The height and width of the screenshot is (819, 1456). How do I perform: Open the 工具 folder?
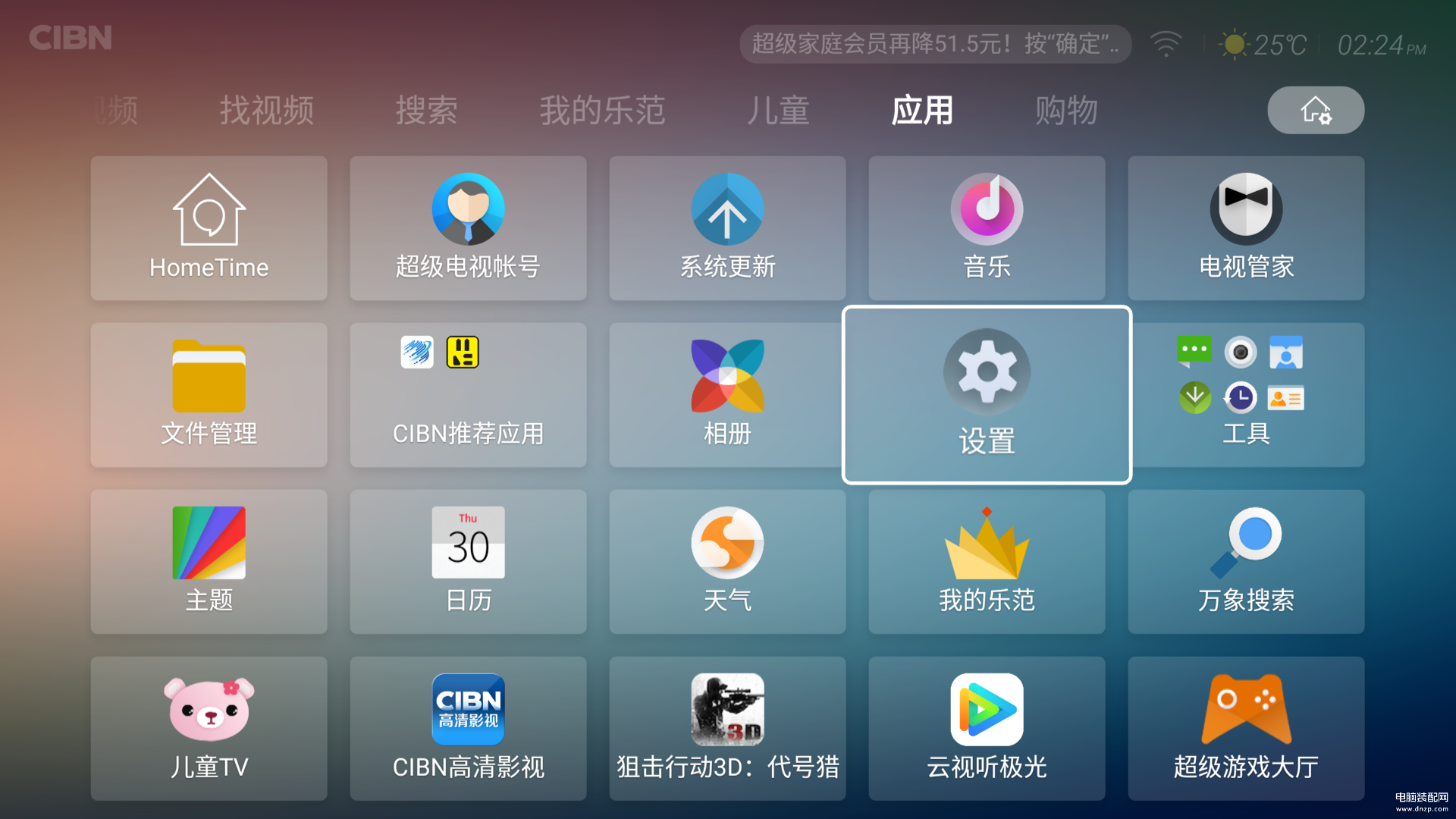pos(1246,394)
